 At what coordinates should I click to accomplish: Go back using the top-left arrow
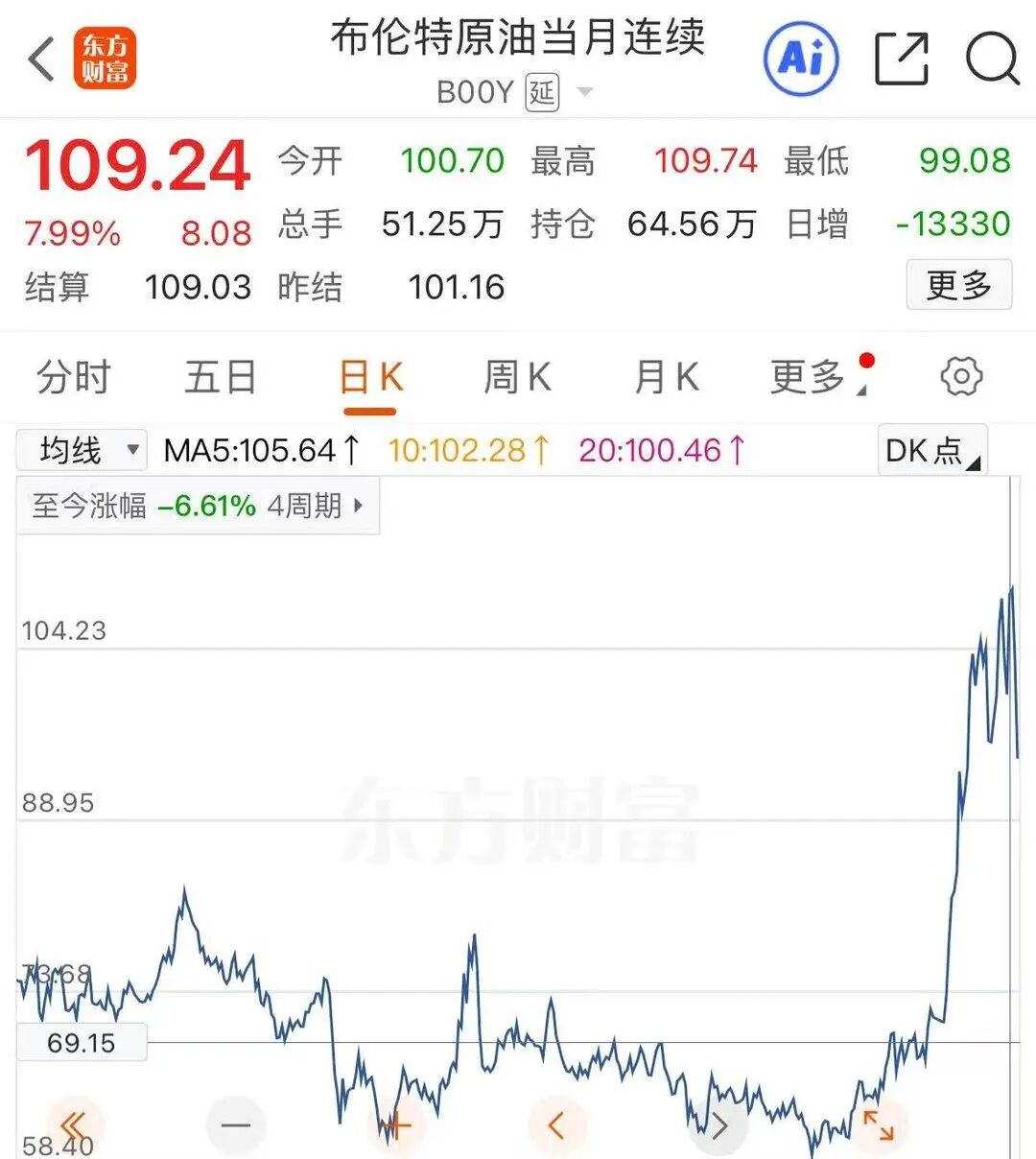[x=40, y=59]
